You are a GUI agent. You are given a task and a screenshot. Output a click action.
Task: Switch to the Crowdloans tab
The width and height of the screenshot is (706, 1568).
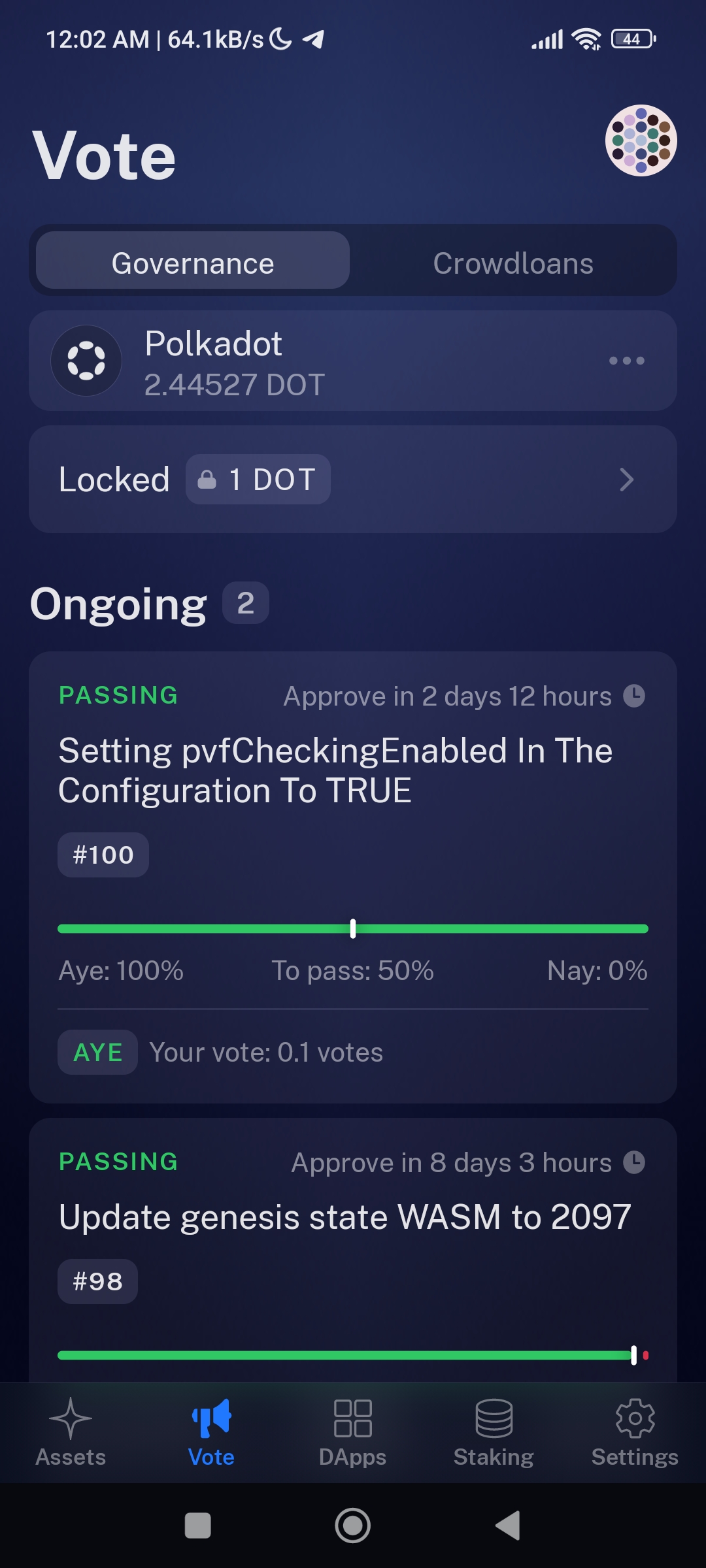[513, 262]
